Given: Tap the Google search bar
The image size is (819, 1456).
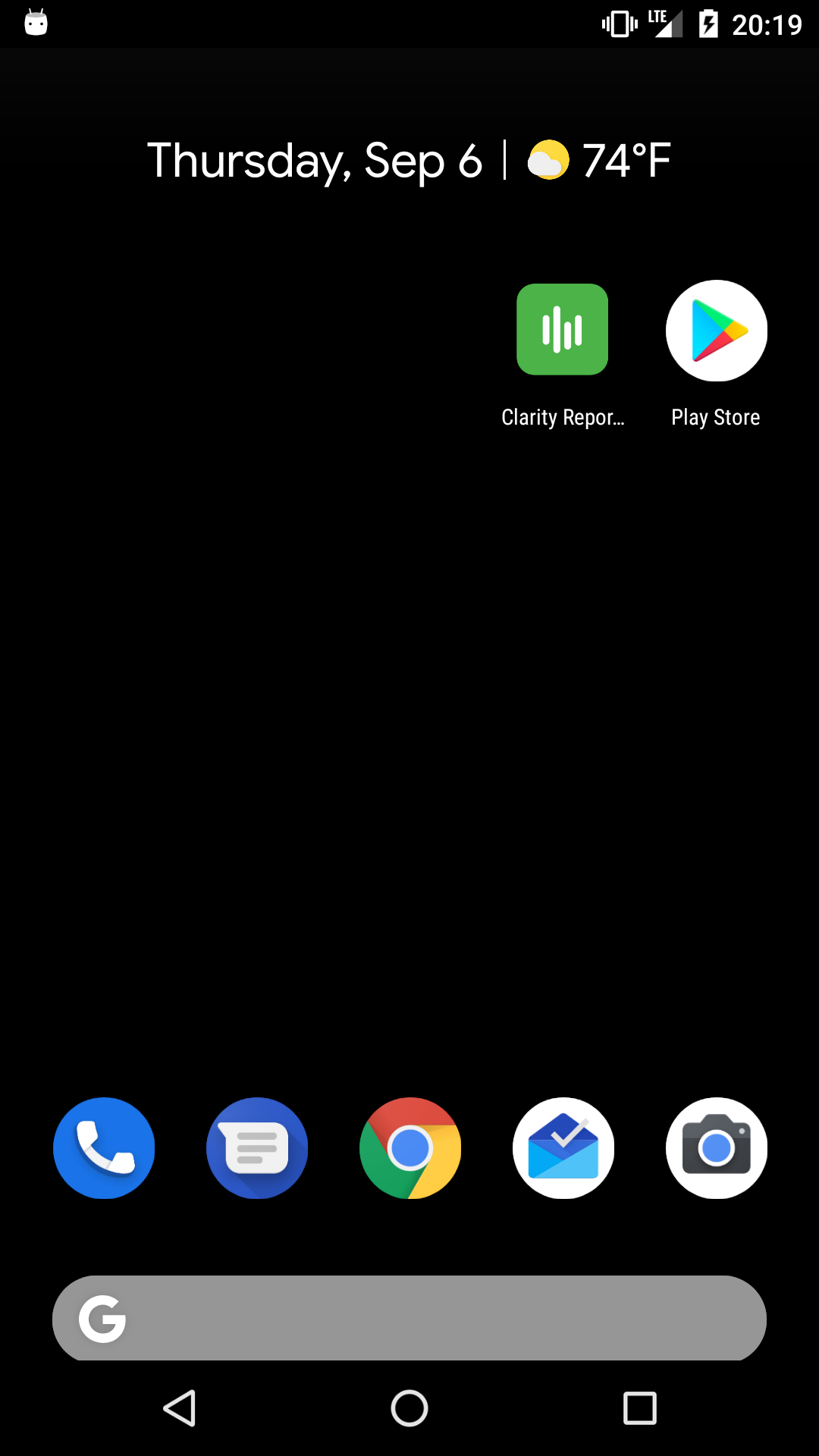Looking at the screenshot, I should (409, 1318).
